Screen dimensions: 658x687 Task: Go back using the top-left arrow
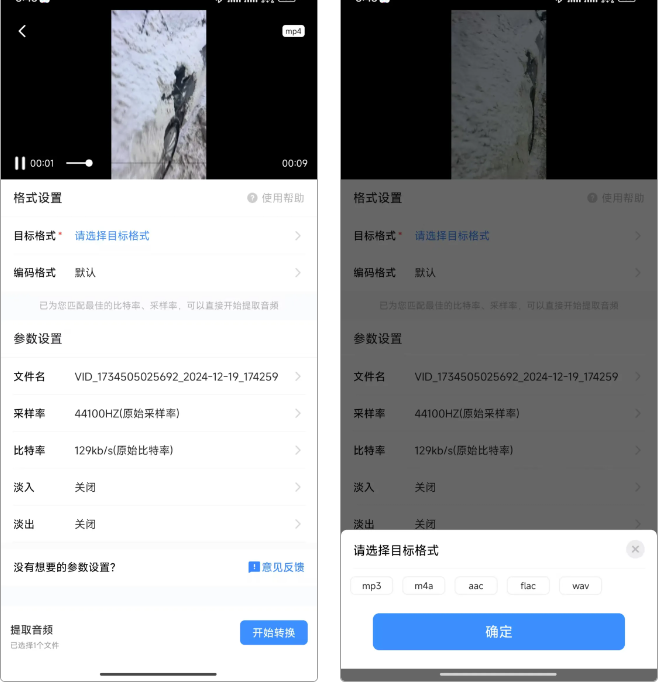22,31
